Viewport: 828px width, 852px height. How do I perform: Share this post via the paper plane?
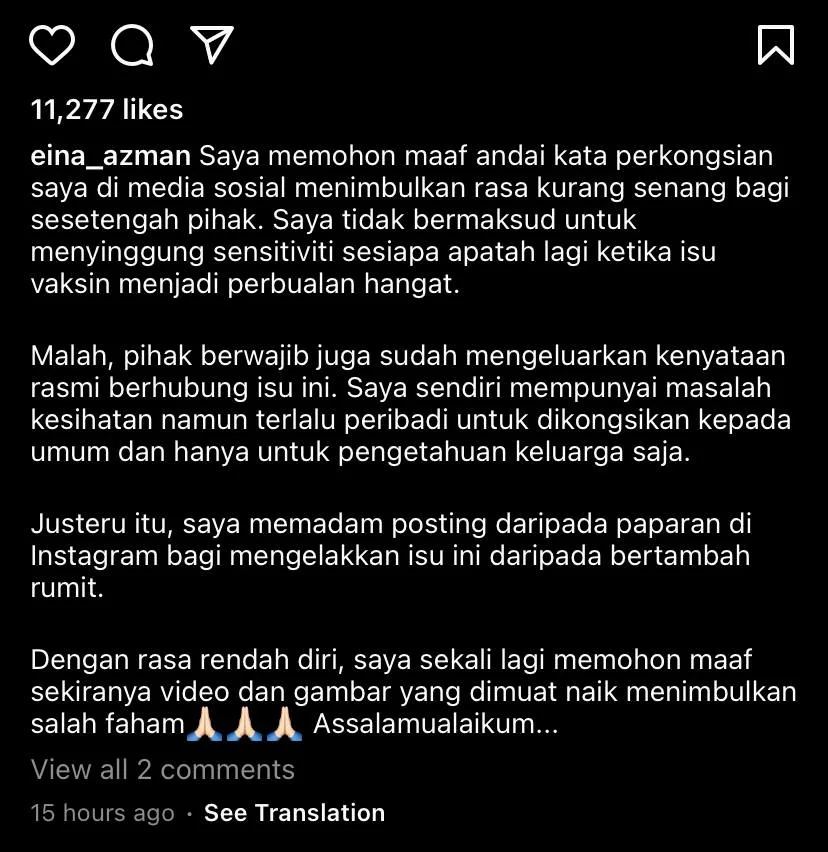tap(211, 46)
